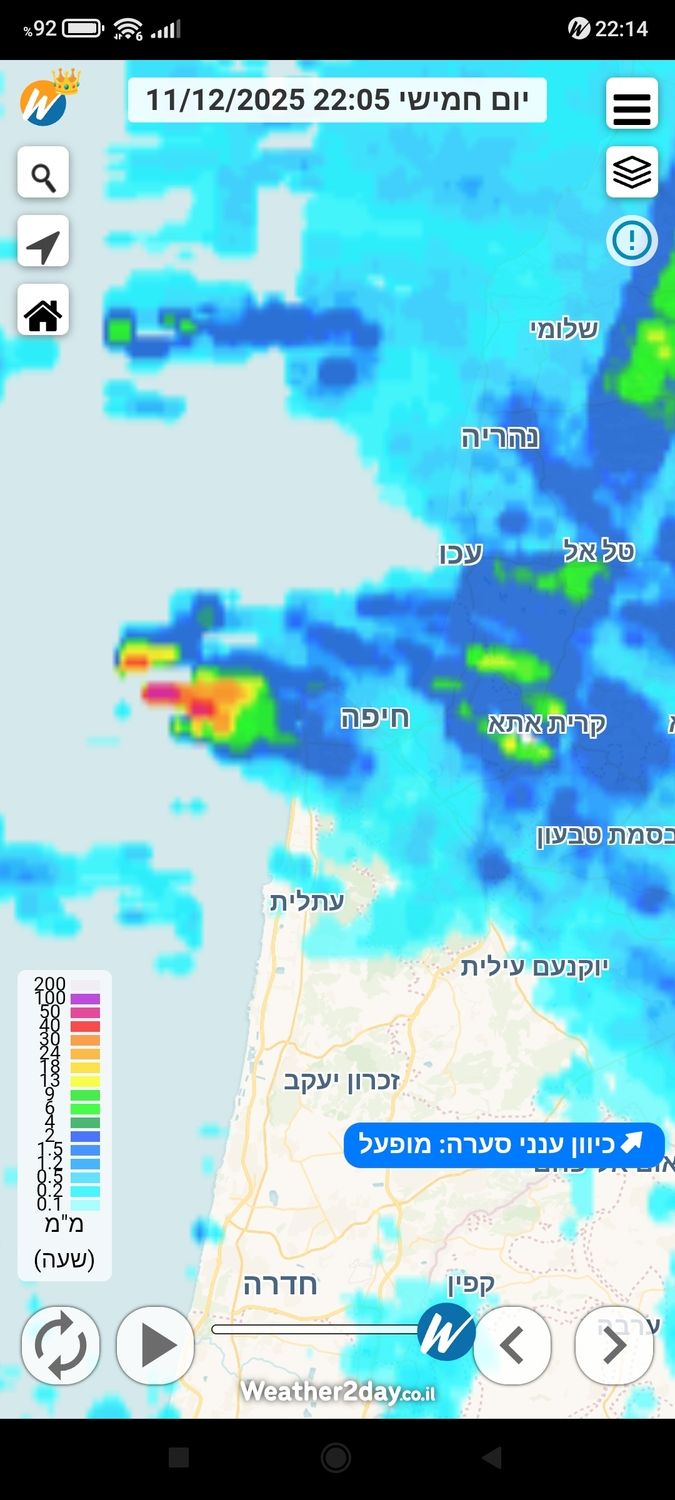Center map on my location
Viewport: 675px width, 1500px height.
[43, 241]
